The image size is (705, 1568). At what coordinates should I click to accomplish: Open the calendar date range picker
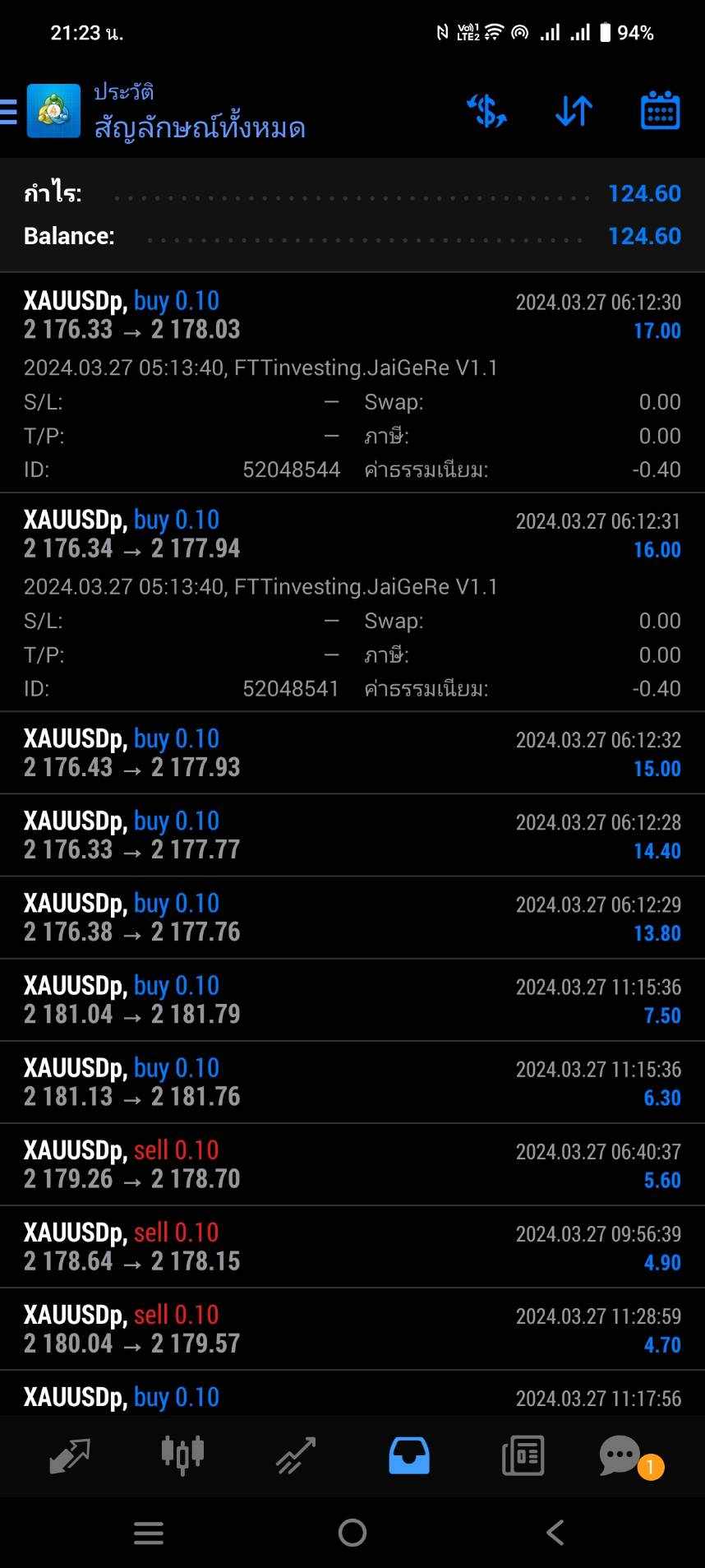(660, 111)
